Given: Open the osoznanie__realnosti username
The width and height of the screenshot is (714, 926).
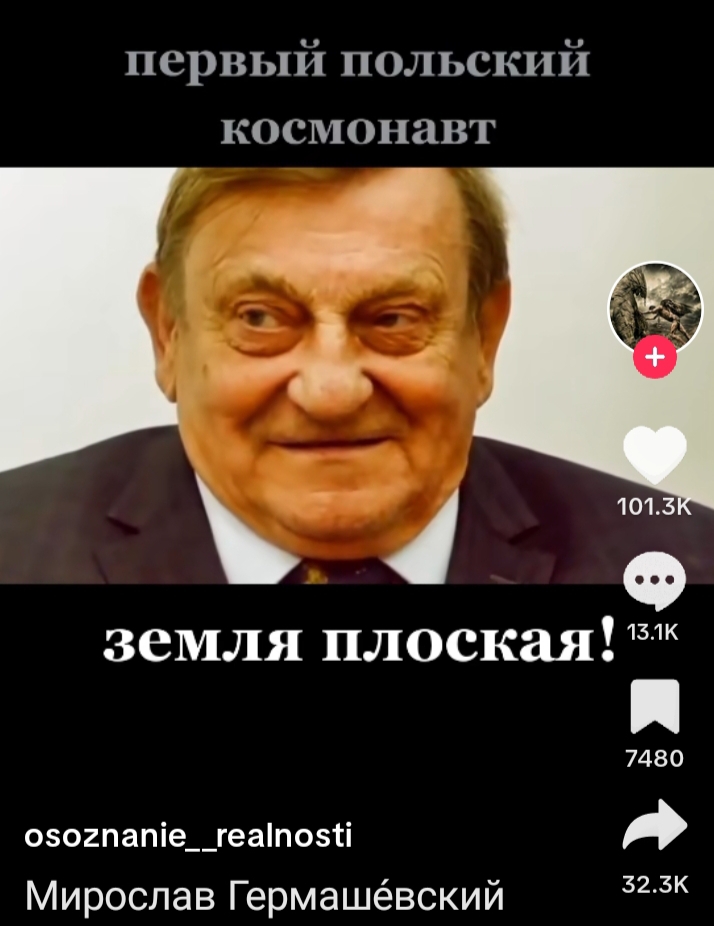Looking at the screenshot, I should point(188,836).
